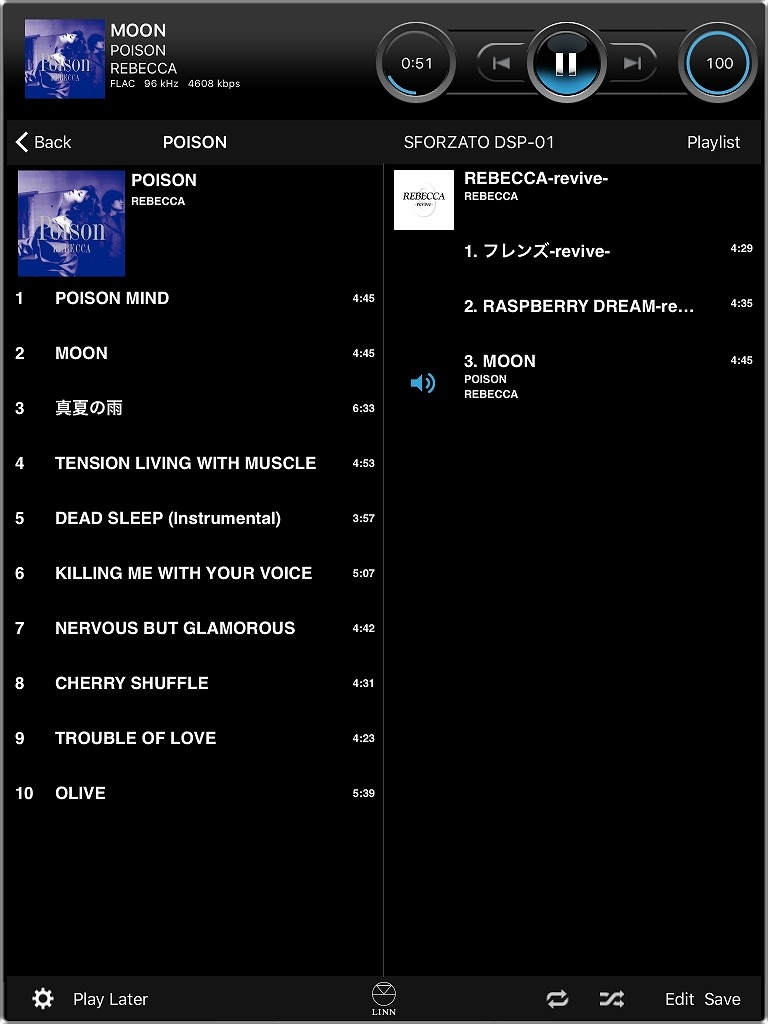The width and height of the screenshot is (768, 1024).
Task: Tap Play Later option
Action: pyautogui.click(x=110, y=998)
